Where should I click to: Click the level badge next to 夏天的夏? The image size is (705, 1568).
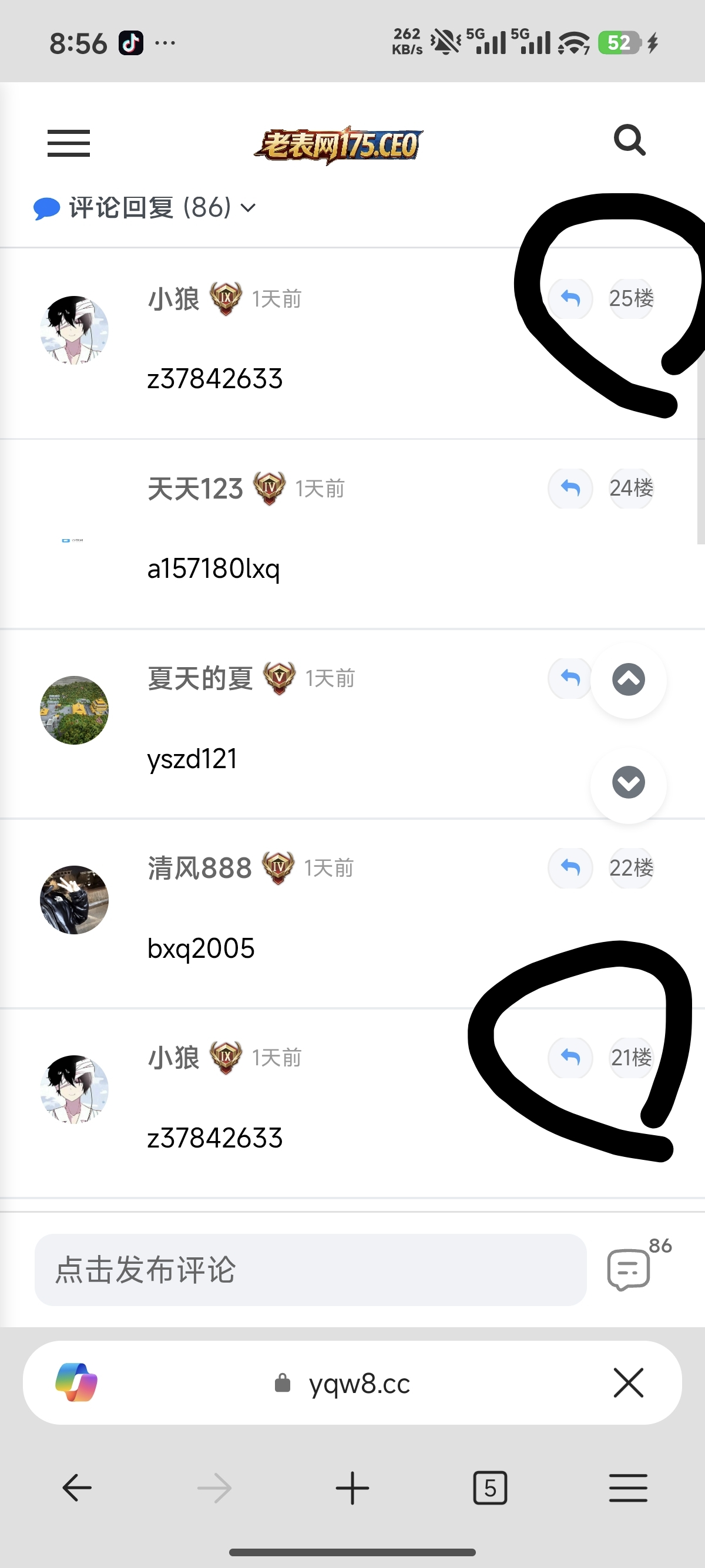tap(278, 679)
